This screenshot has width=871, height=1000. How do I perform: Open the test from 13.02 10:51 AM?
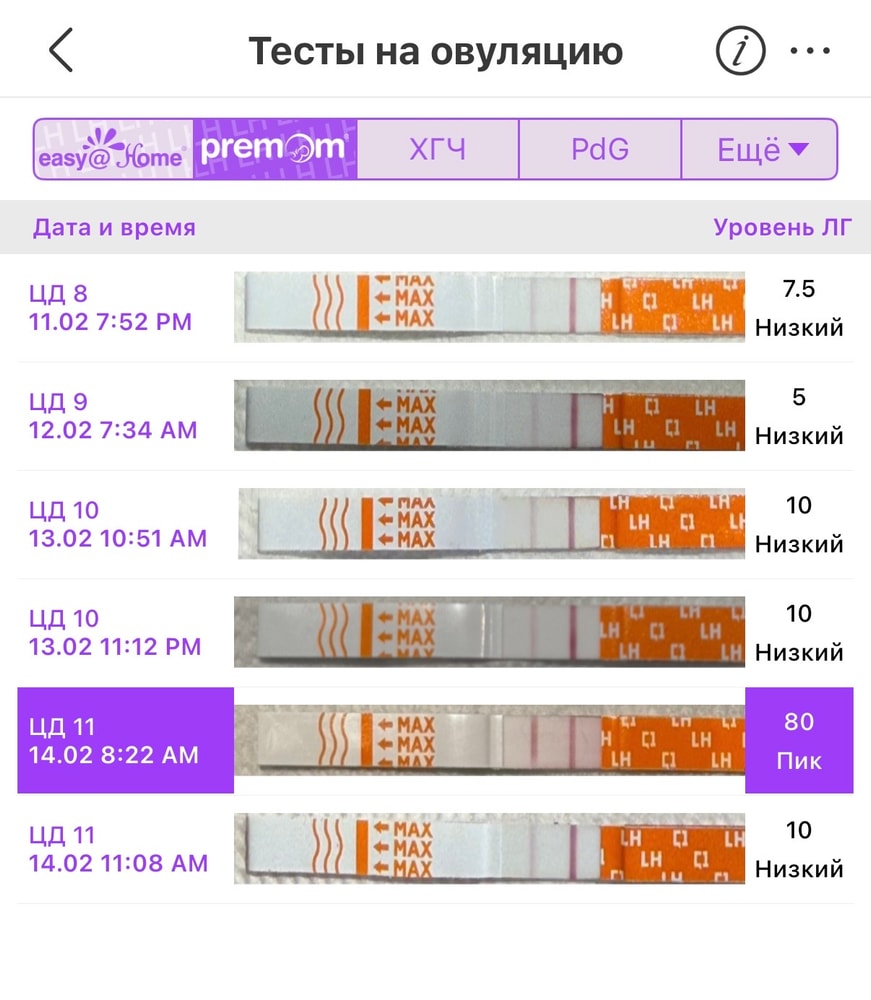pyautogui.click(x=436, y=524)
